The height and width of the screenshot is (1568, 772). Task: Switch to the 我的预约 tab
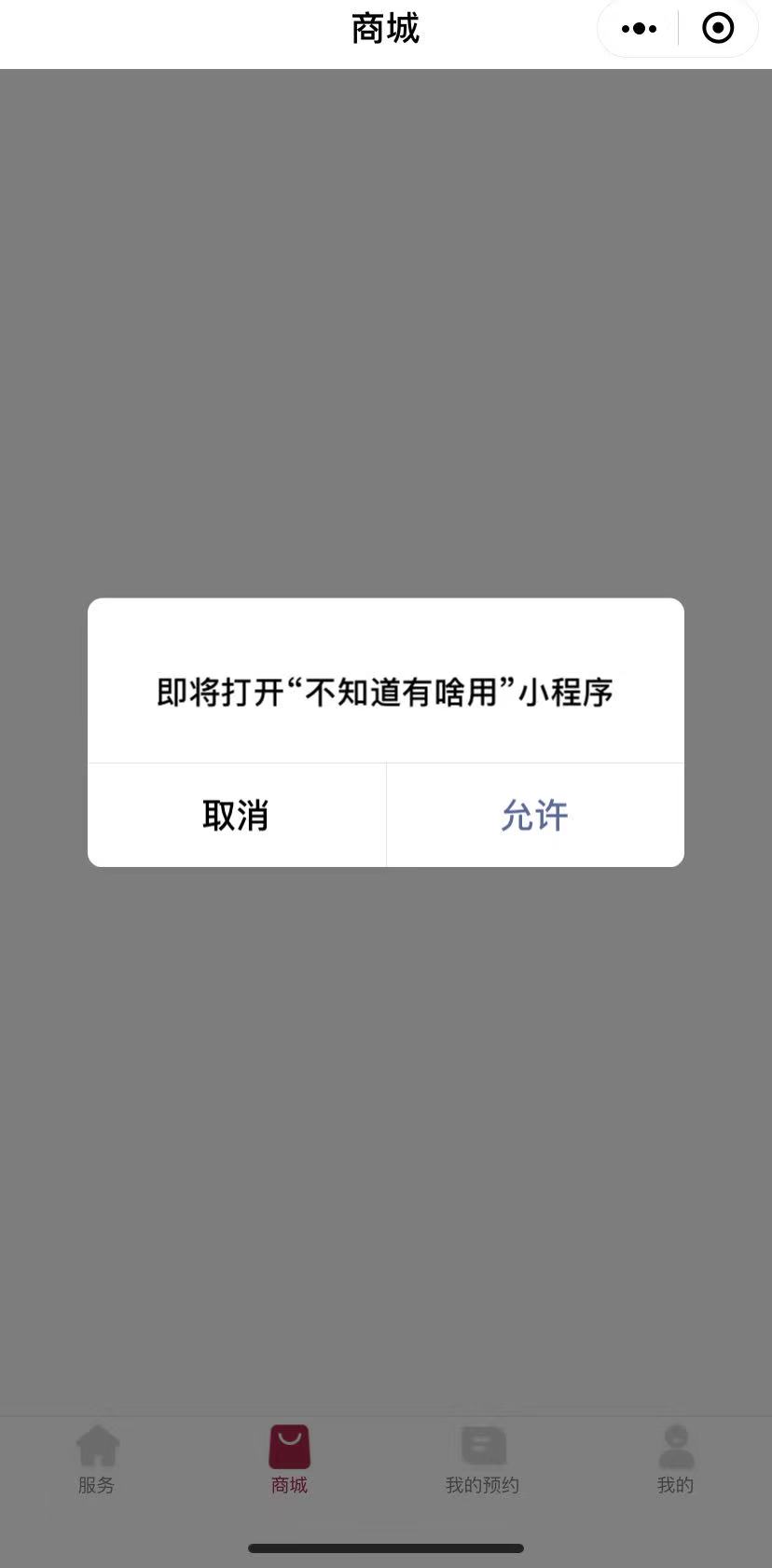(482, 1462)
